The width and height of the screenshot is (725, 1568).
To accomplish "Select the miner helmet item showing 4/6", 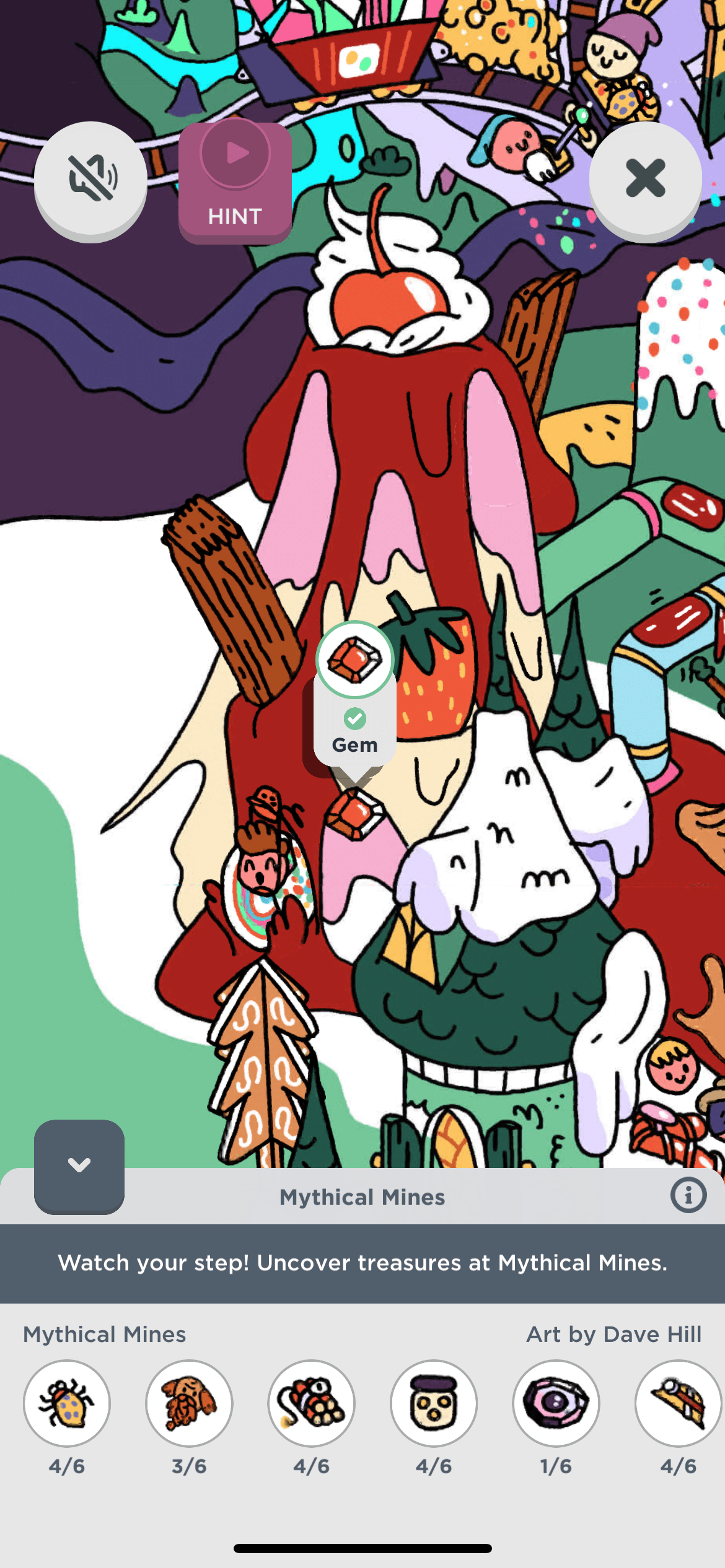I will tap(678, 1403).
